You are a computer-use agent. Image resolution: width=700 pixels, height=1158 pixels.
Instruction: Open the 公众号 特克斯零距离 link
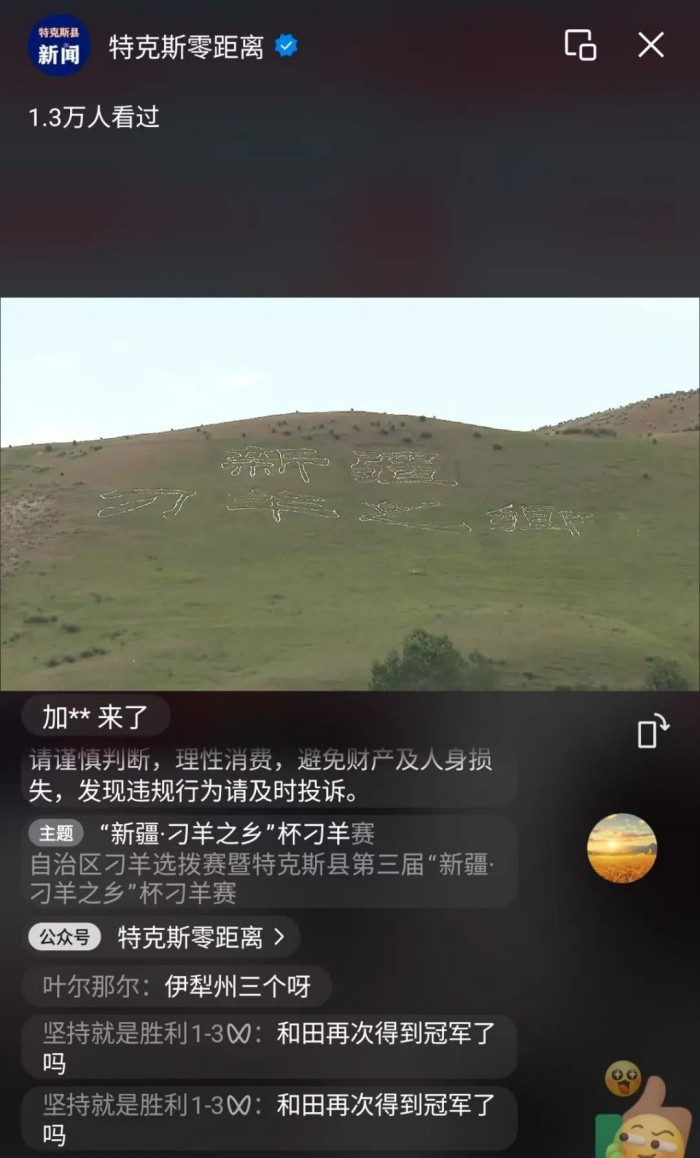pos(161,937)
